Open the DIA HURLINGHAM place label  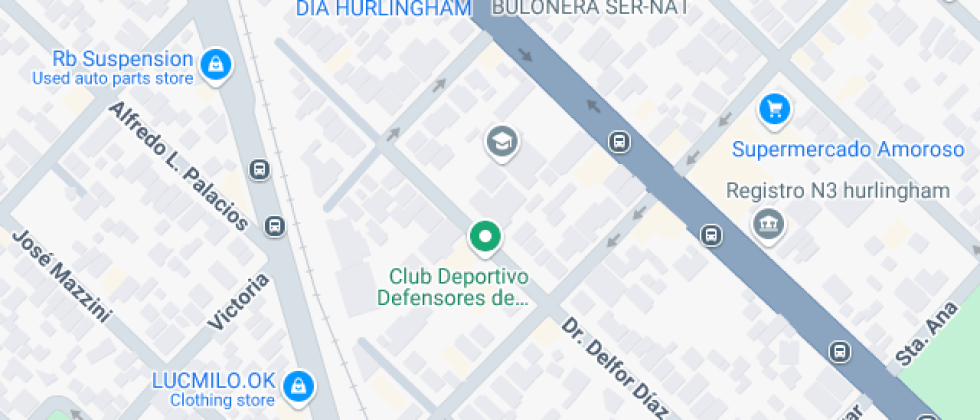tap(383, 9)
